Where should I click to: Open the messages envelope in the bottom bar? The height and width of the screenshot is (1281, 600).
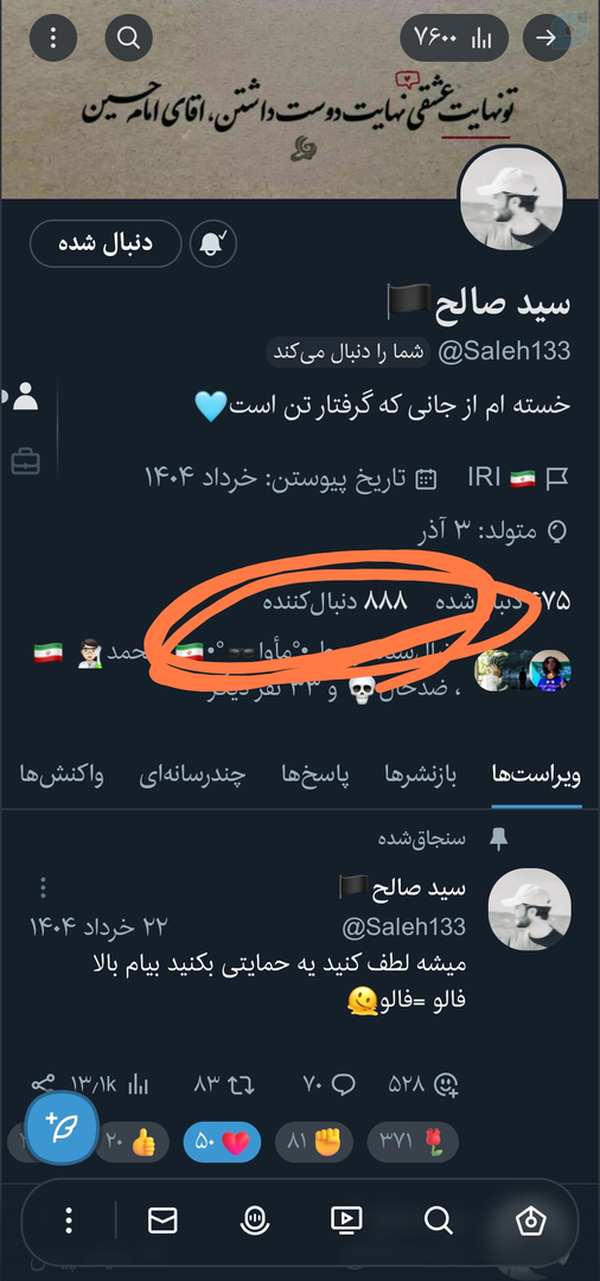[162, 1220]
